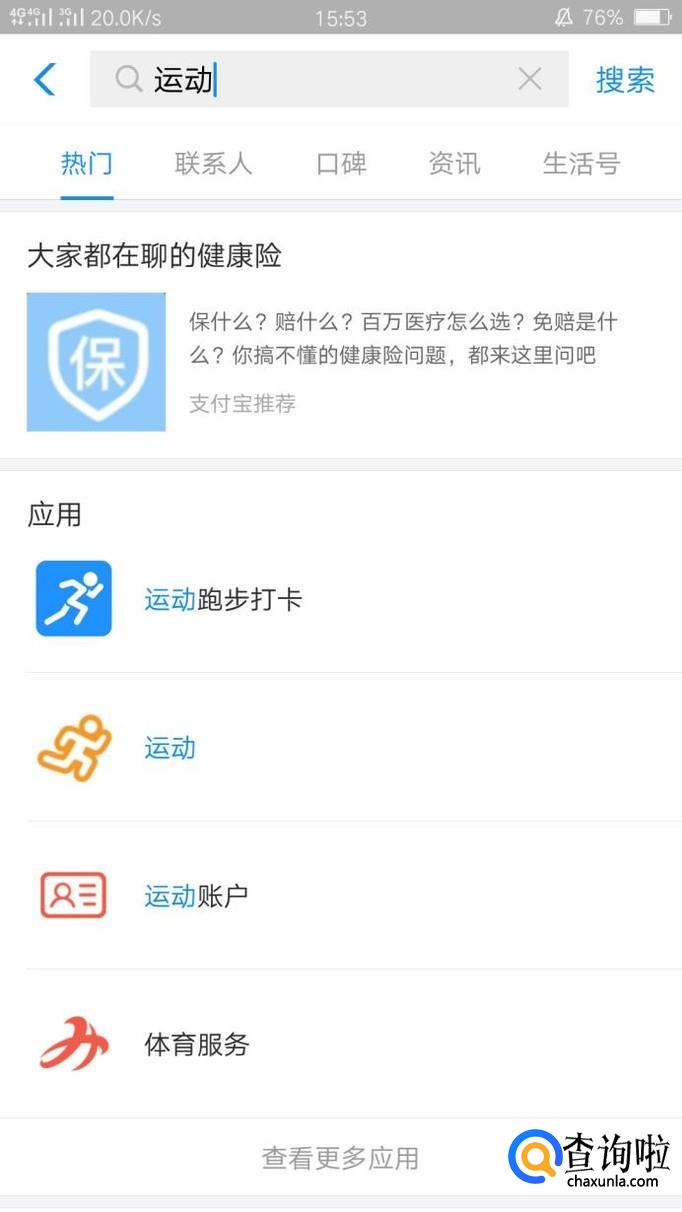Switch to the 口碑 tab

click(341, 163)
